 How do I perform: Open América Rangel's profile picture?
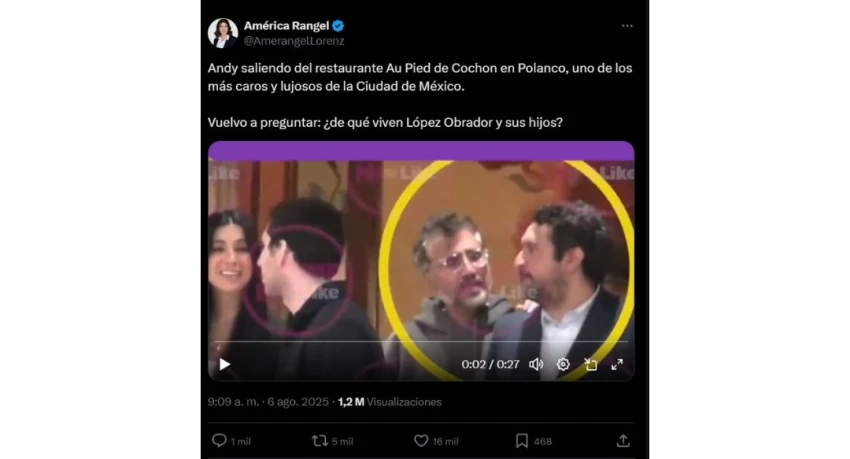point(222,33)
